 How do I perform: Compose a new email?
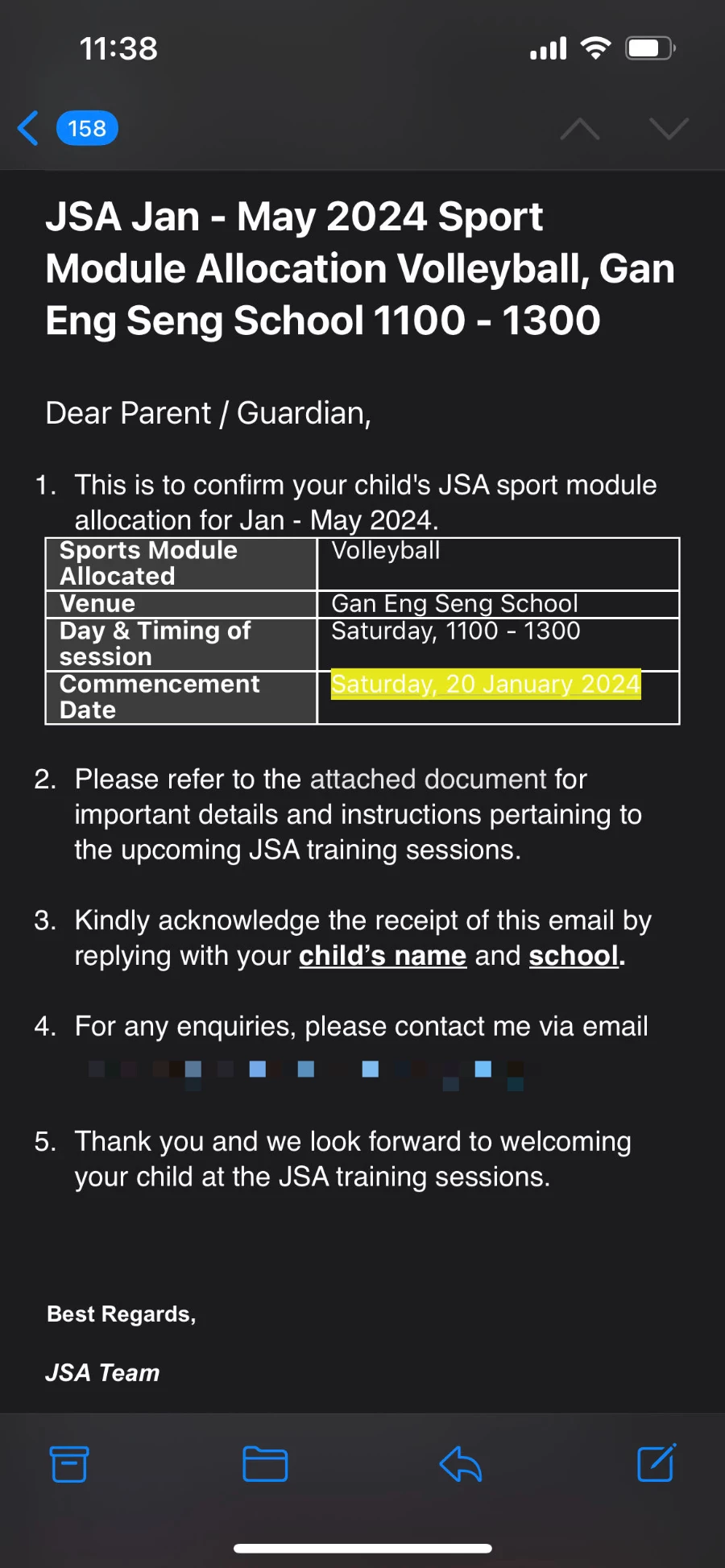[657, 1463]
